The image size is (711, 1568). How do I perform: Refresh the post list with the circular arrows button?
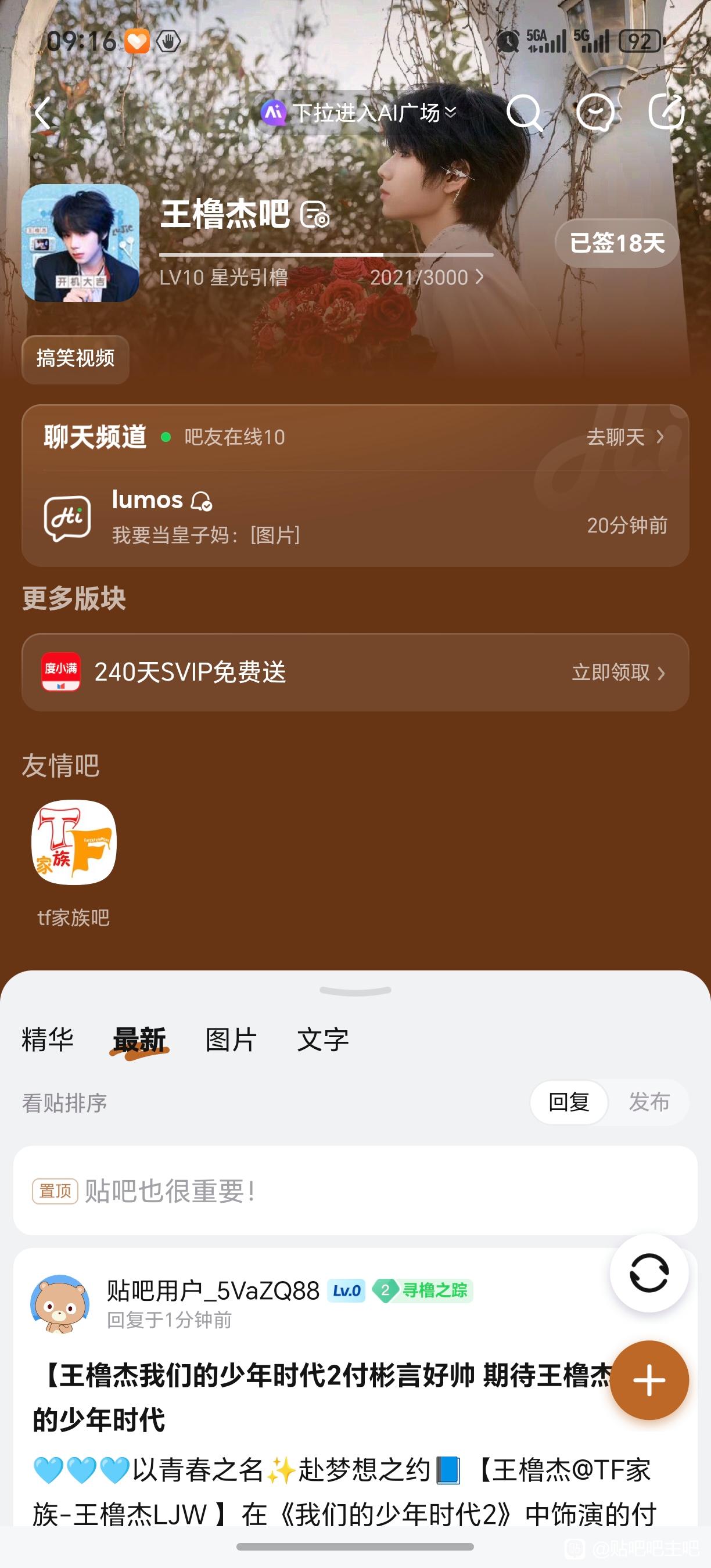tap(649, 1272)
